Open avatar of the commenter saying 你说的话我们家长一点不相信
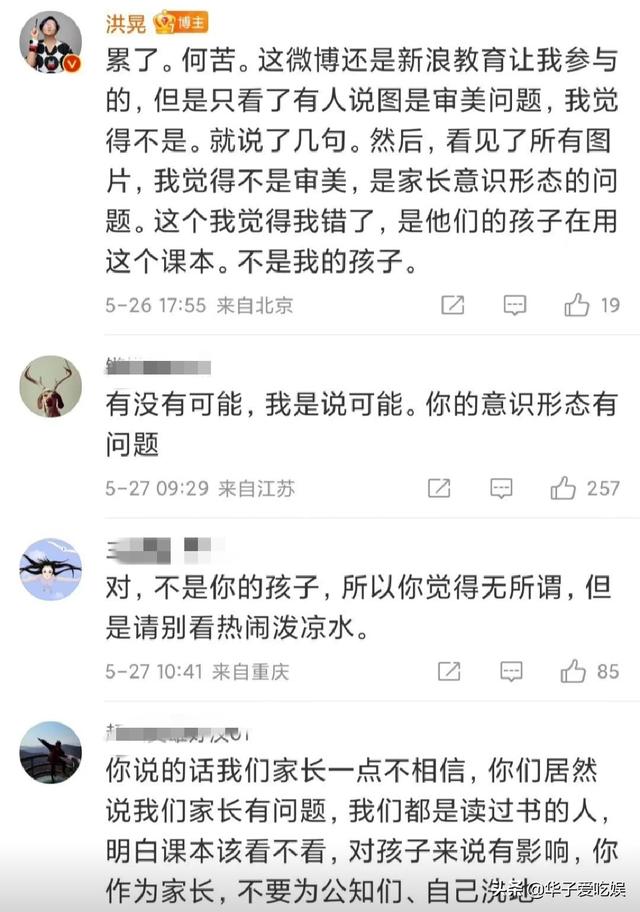This screenshot has width=640, height=912. (50, 752)
